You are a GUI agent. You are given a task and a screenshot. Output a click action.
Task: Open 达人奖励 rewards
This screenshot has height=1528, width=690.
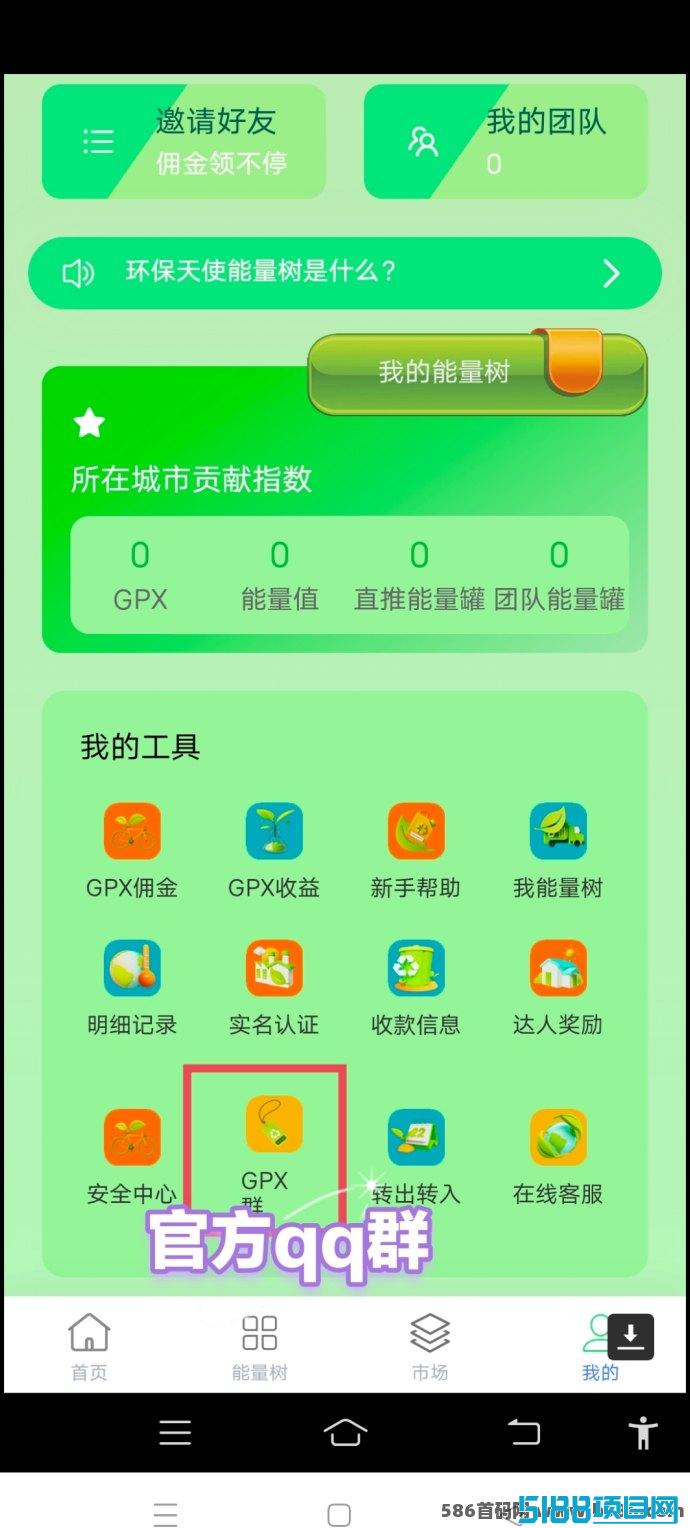pyautogui.click(x=558, y=987)
